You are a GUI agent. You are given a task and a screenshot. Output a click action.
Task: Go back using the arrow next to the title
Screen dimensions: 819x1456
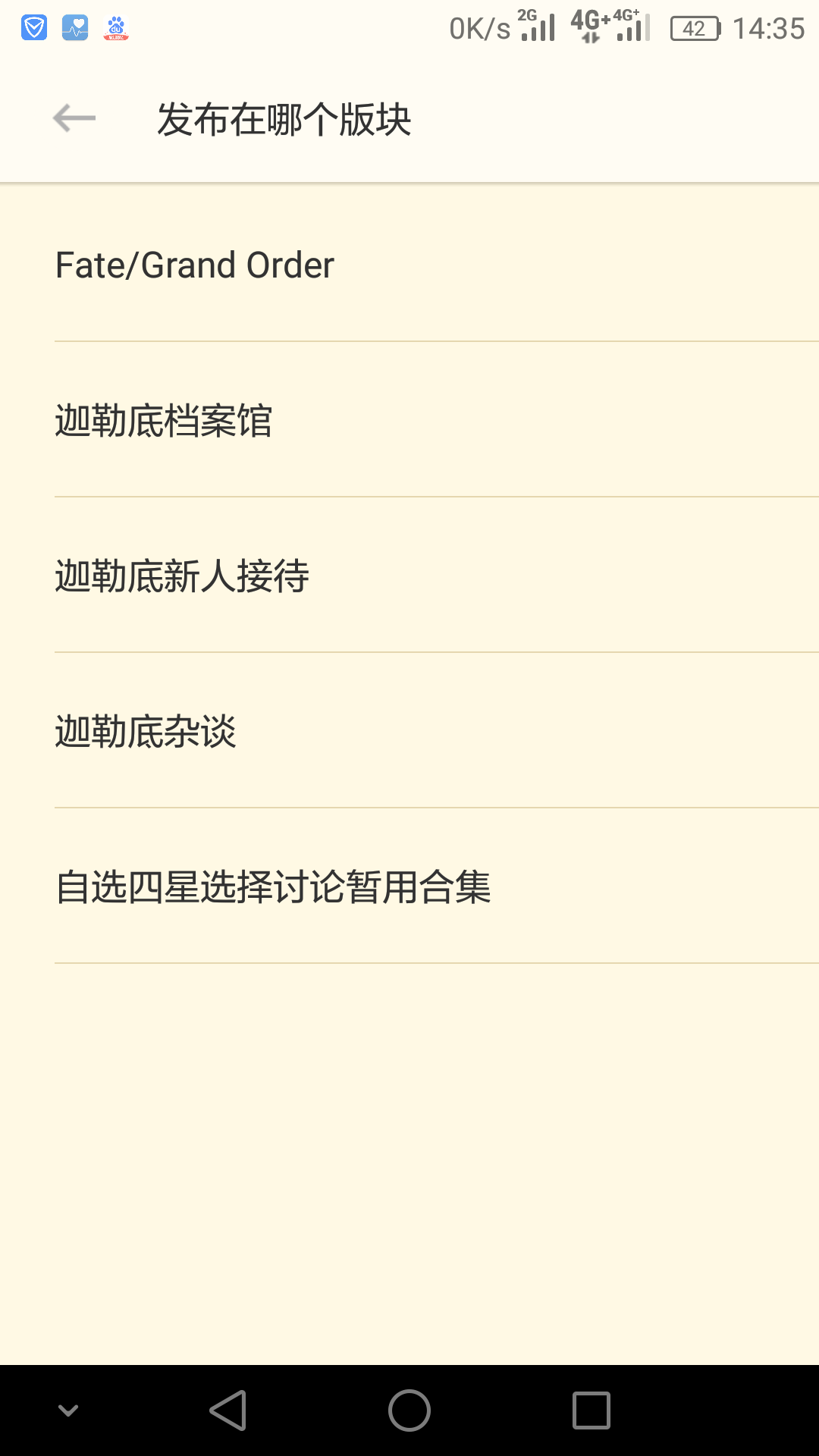point(74,118)
